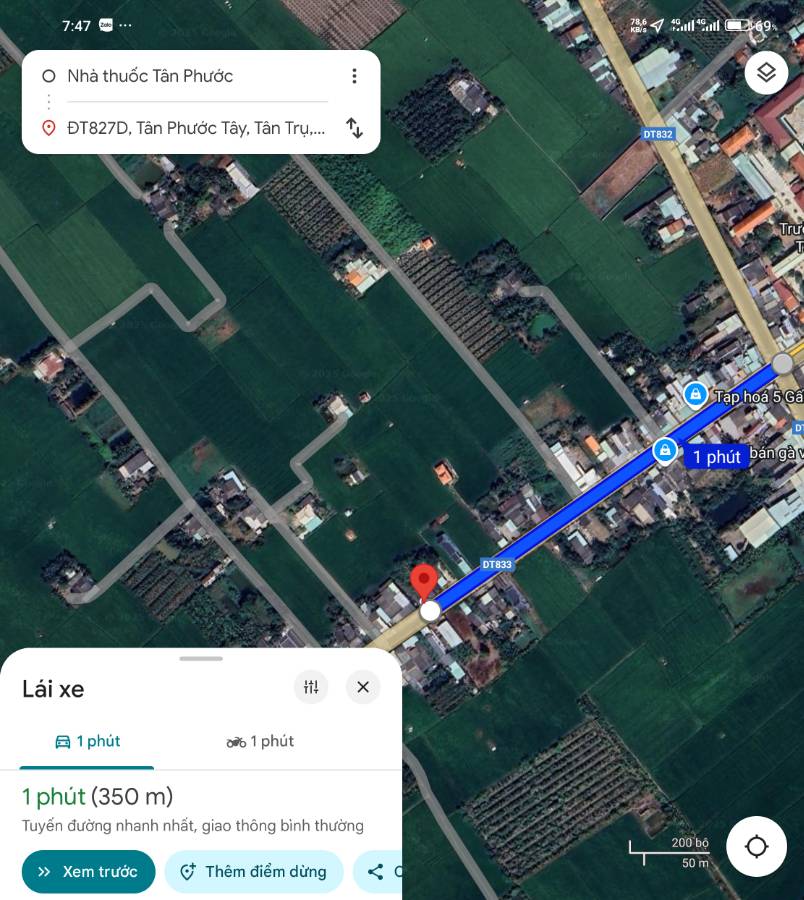Share the directions
The width and height of the screenshot is (804, 900).
click(x=379, y=872)
